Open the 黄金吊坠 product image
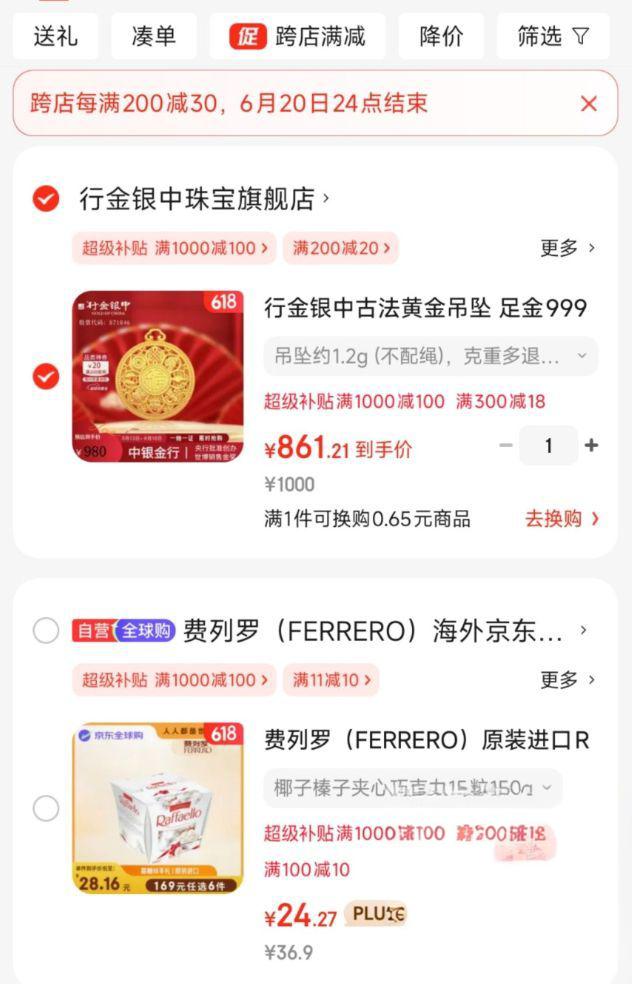 pyautogui.click(x=158, y=377)
